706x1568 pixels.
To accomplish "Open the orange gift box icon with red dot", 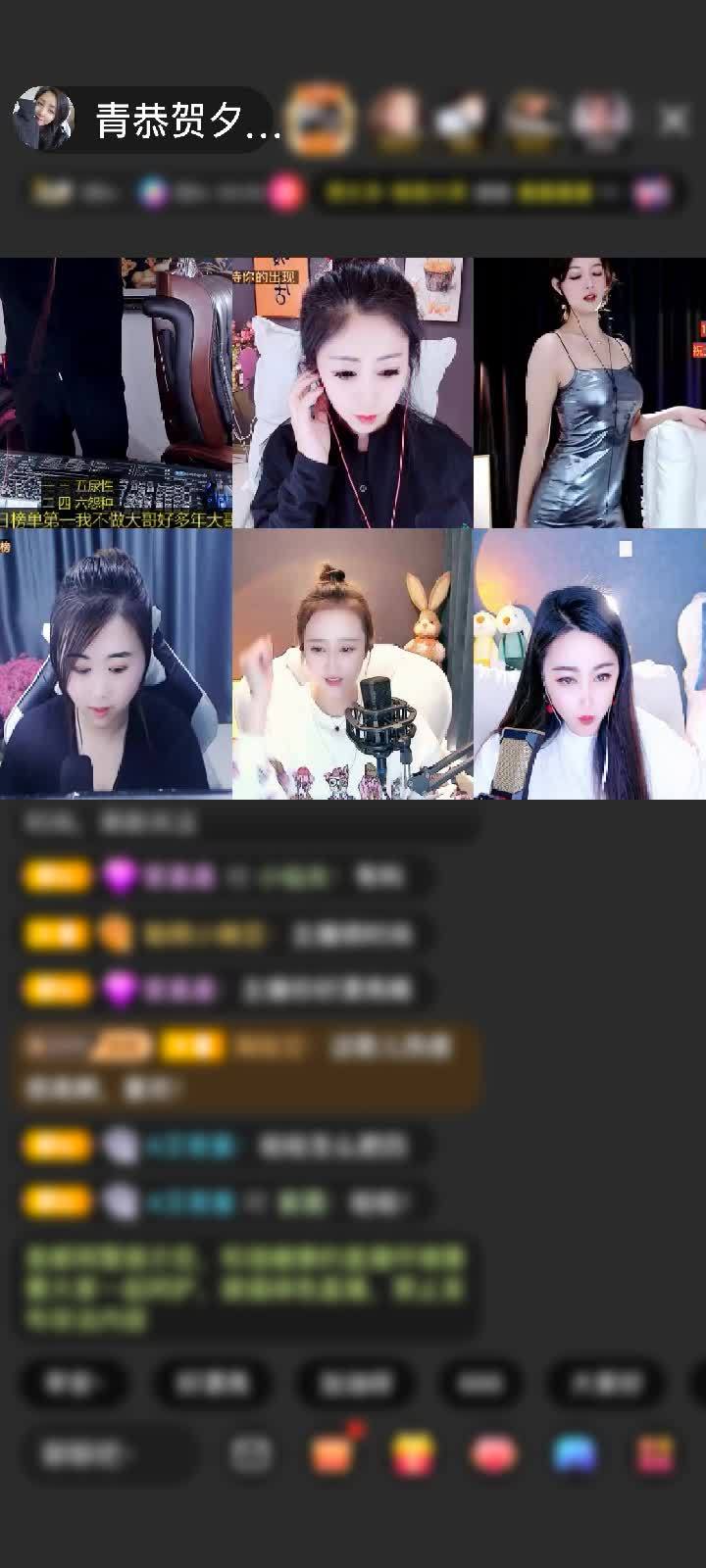I will pos(333,1454).
